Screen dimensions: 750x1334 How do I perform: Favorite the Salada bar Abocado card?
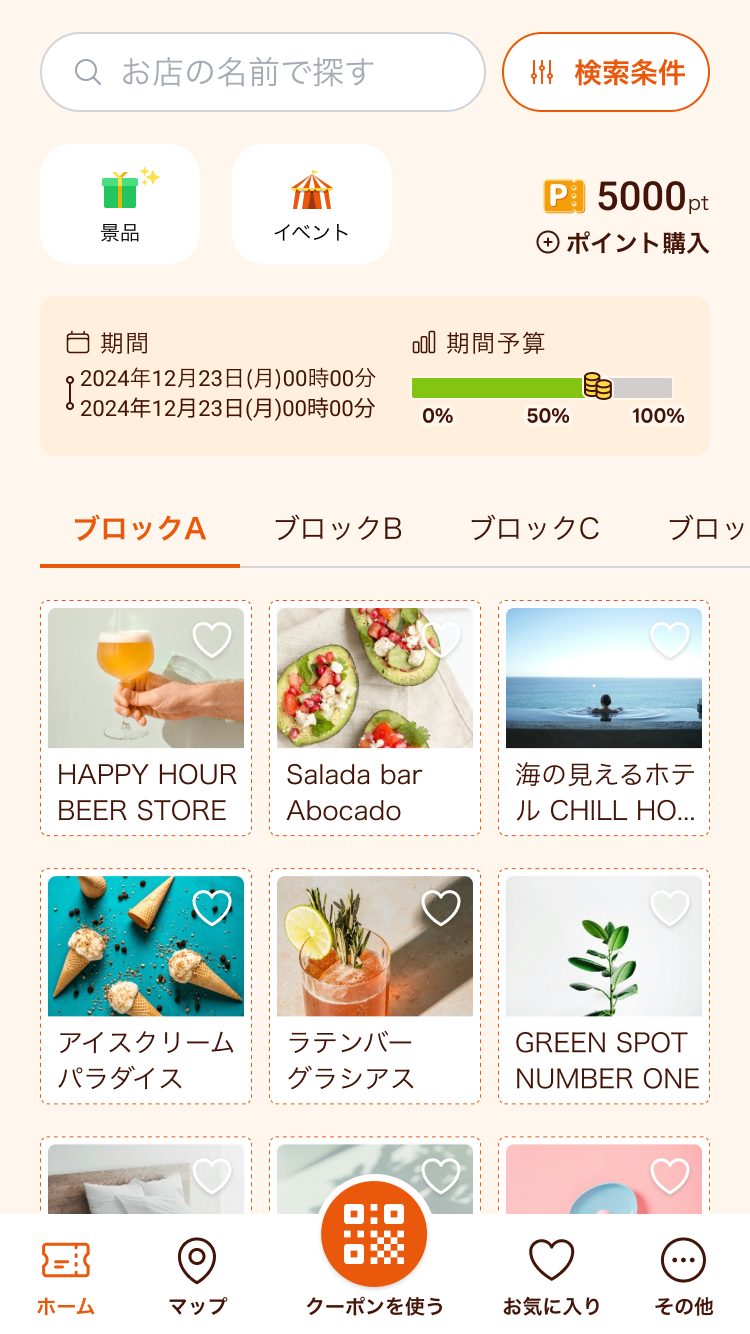click(440, 642)
